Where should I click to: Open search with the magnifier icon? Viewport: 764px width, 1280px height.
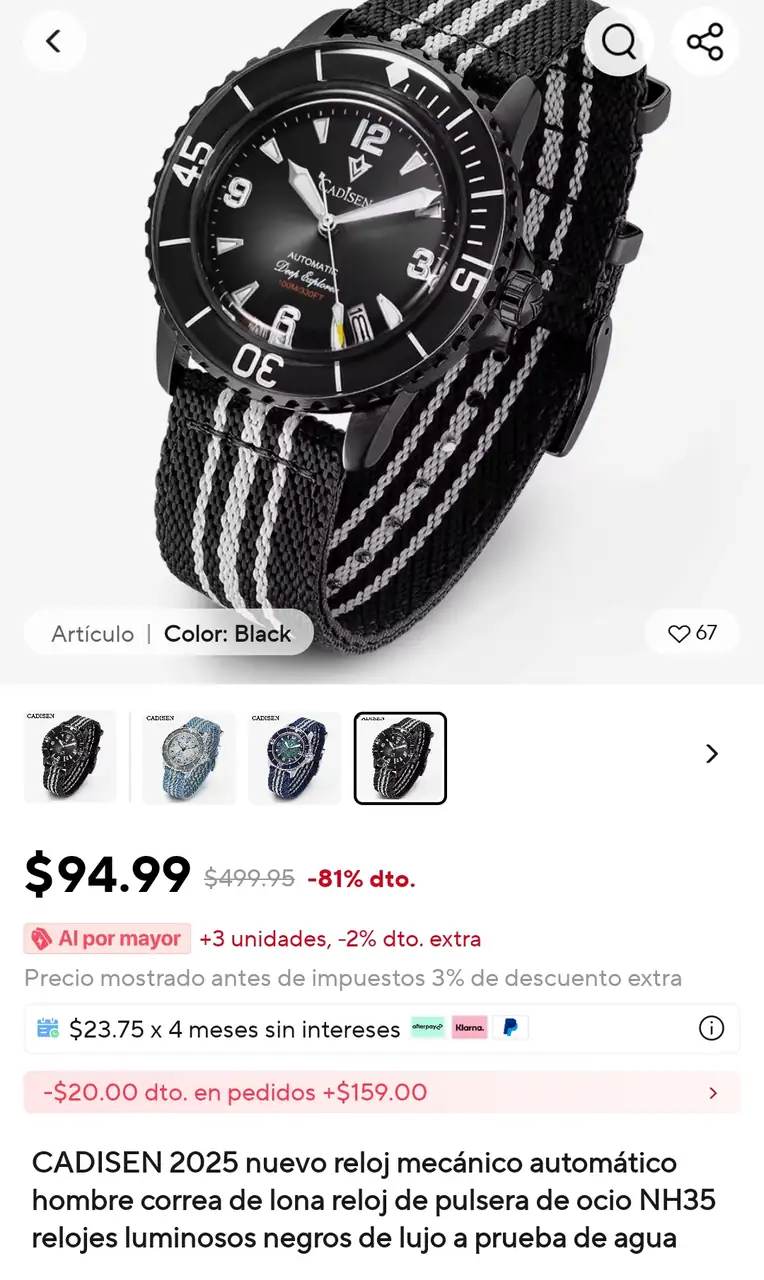click(x=619, y=42)
